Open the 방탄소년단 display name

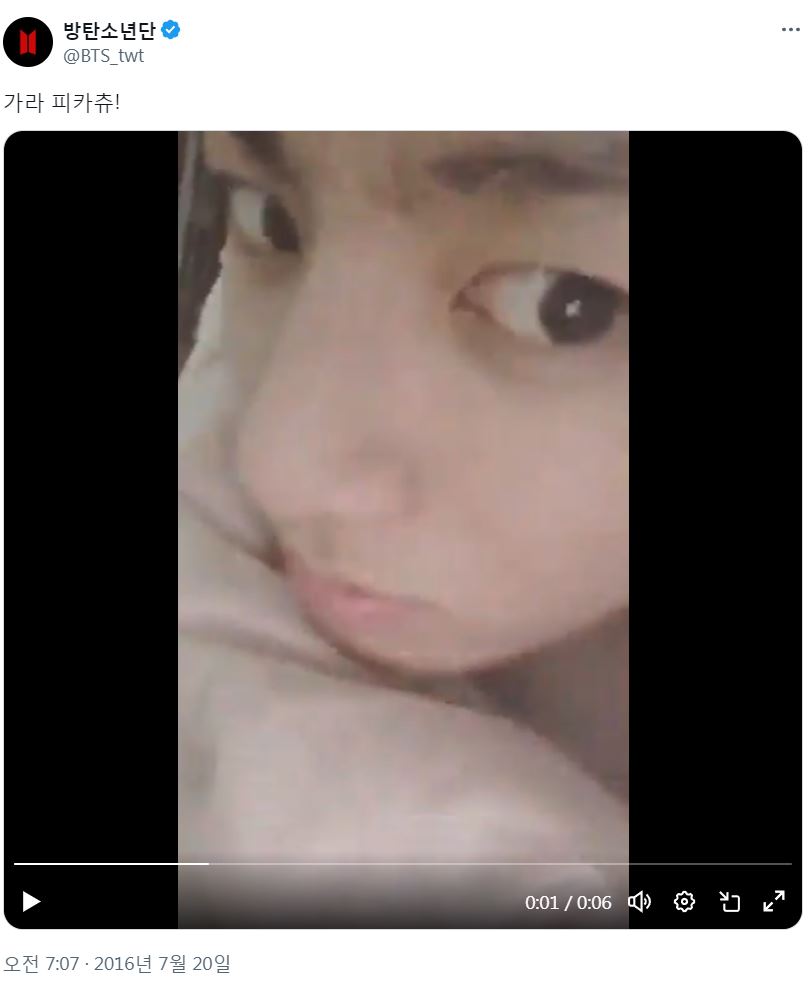[x=109, y=31]
